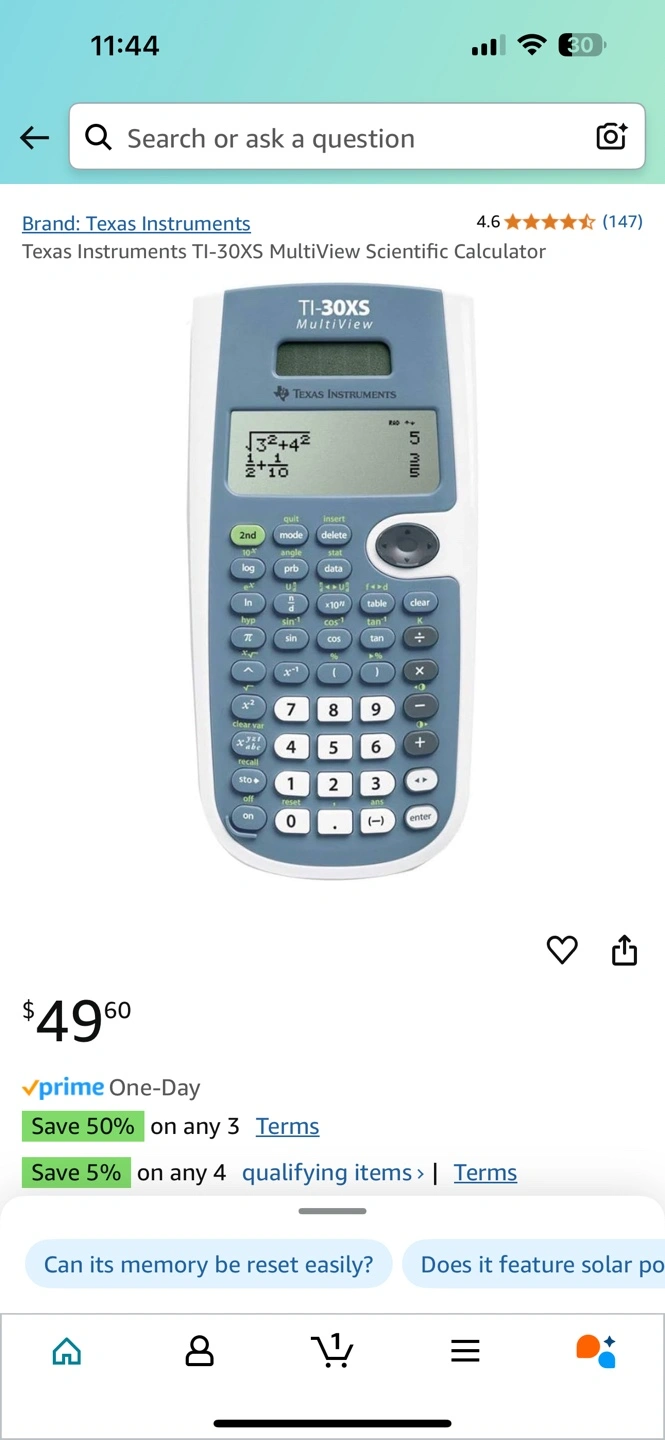This screenshot has height=1440, width=665.
Task: Open the calculator product image
Action: 332,585
